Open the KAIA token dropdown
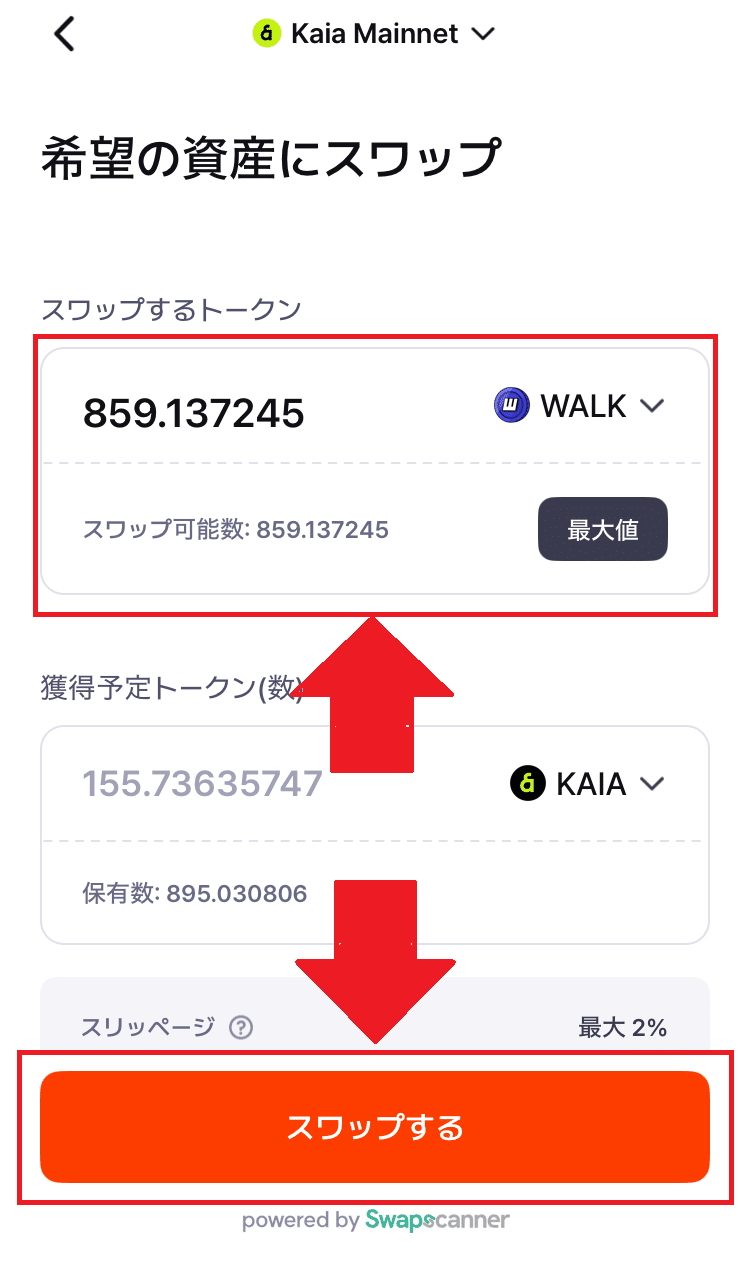The image size is (750, 1283). [586, 784]
